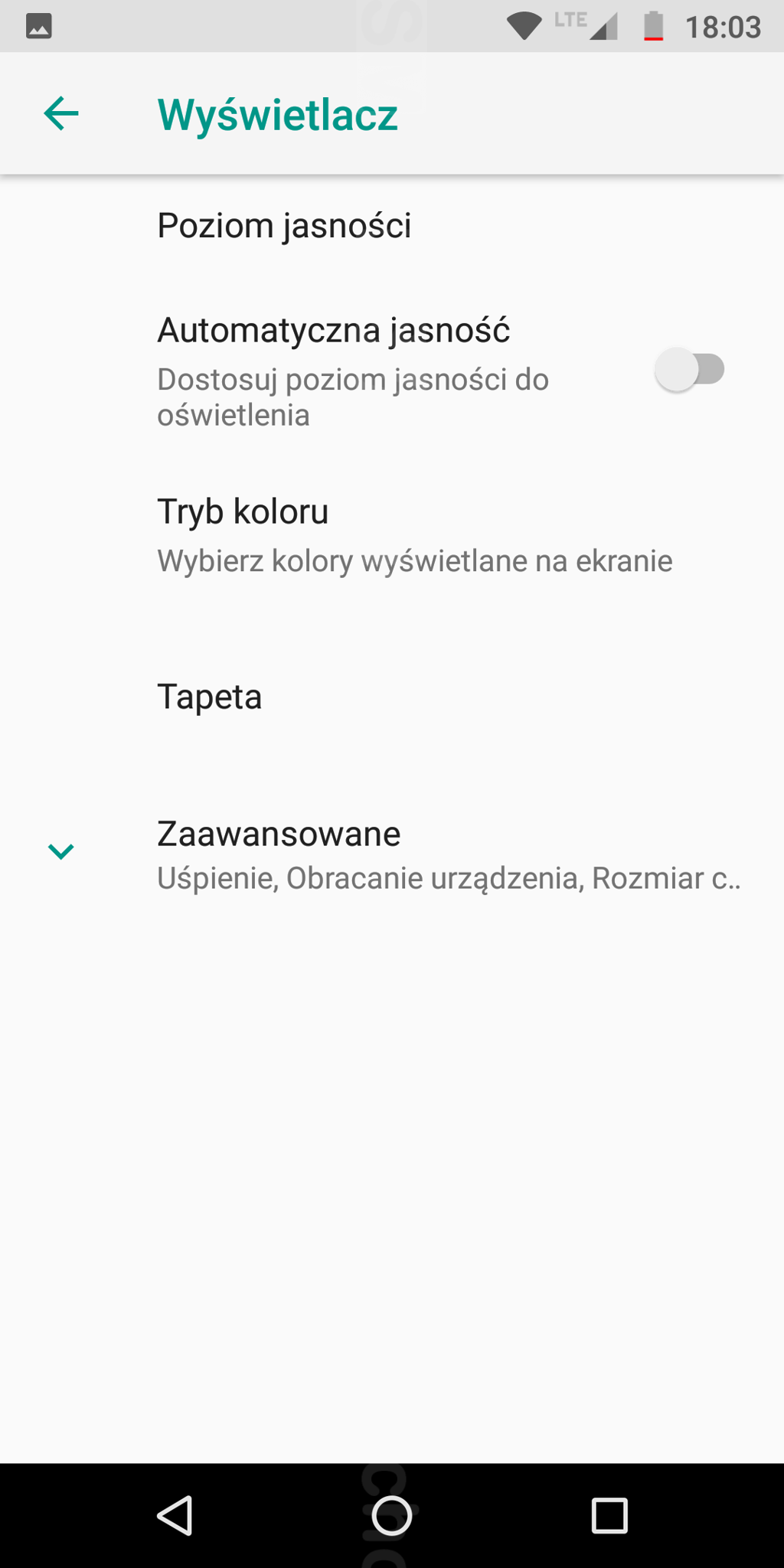Open Tapeta wallpaper settings

pos(210,697)
